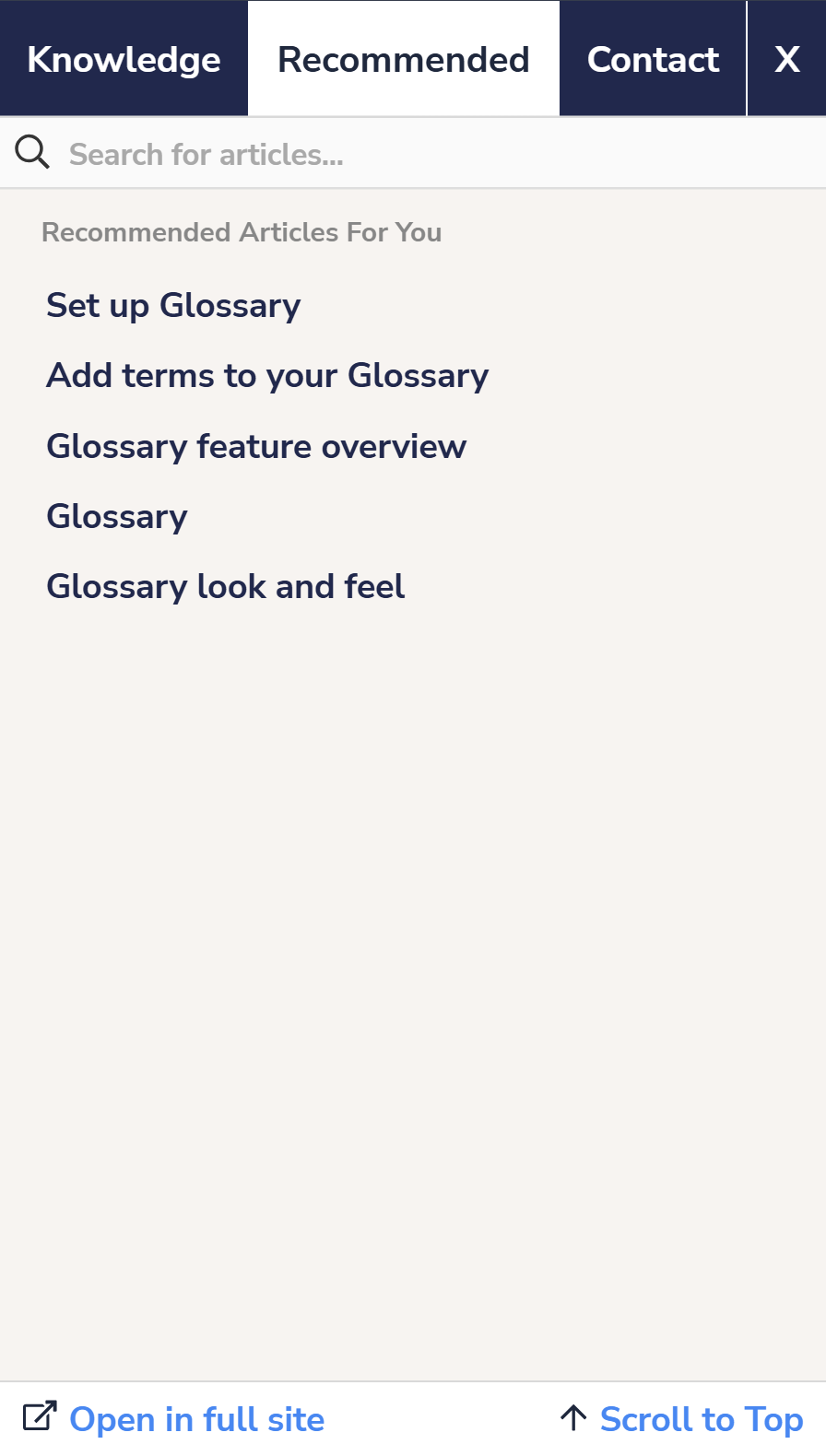Switch to the Knowledge tab

click(124, 59)
